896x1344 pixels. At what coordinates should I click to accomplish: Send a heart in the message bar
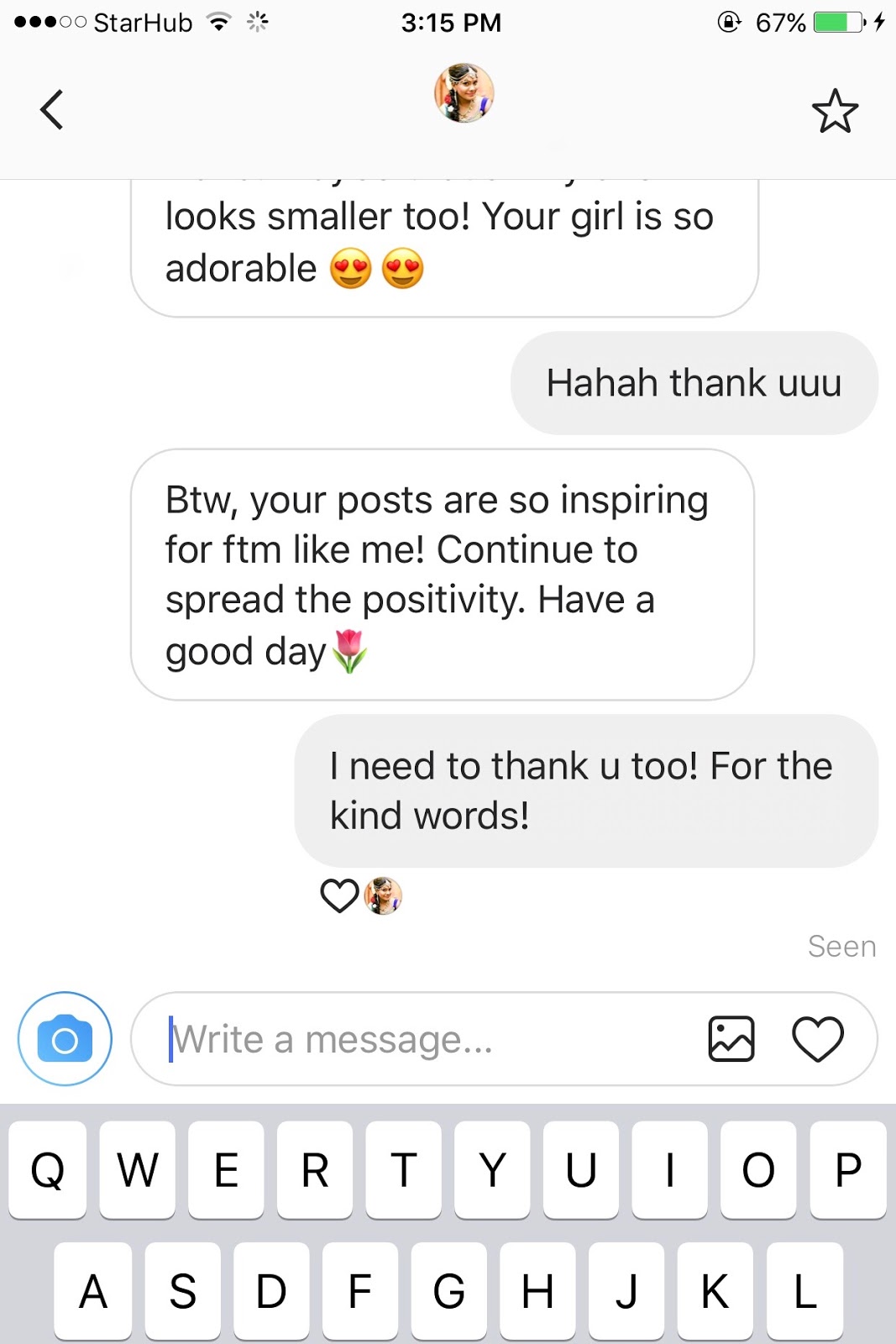[x=818, y=1039]
